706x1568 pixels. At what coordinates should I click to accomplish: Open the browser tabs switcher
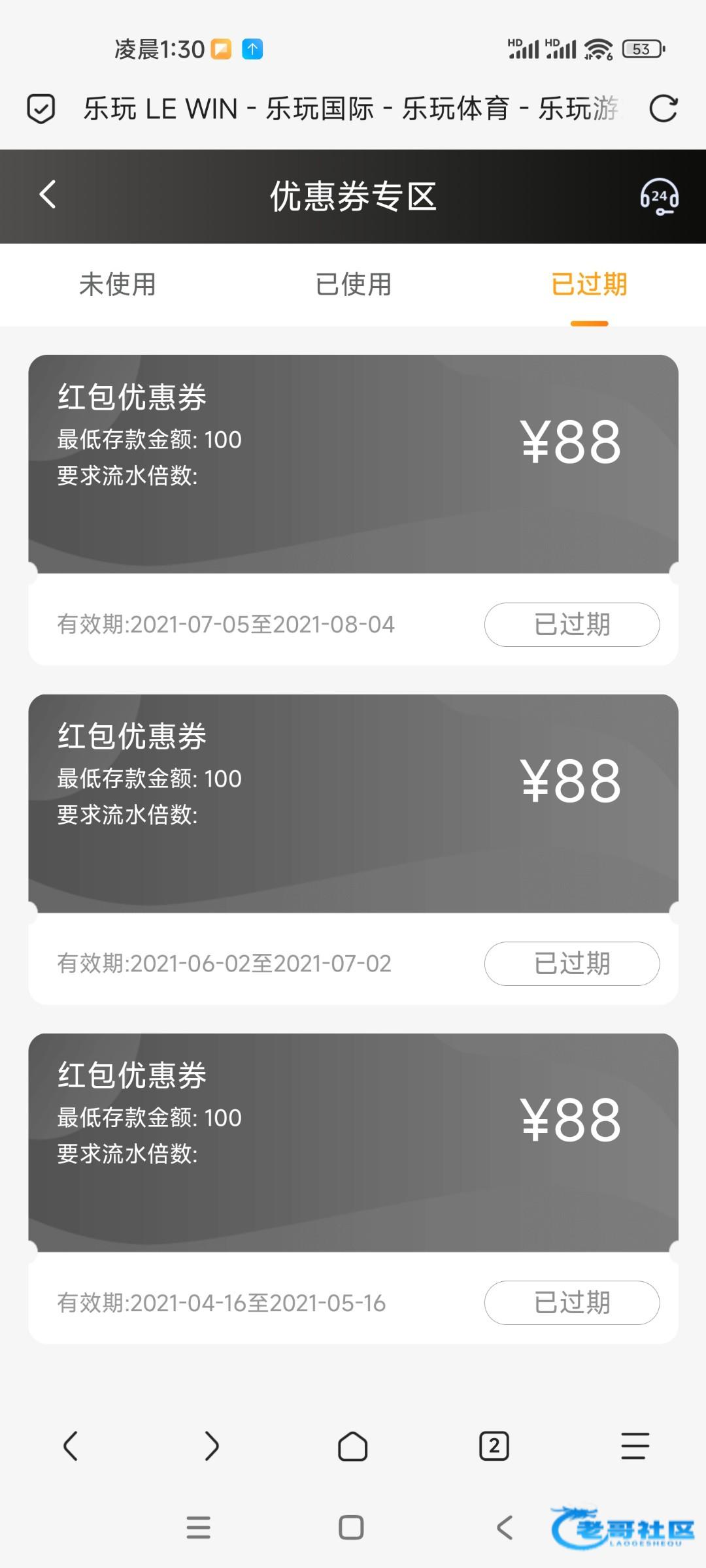[494, 1446]
